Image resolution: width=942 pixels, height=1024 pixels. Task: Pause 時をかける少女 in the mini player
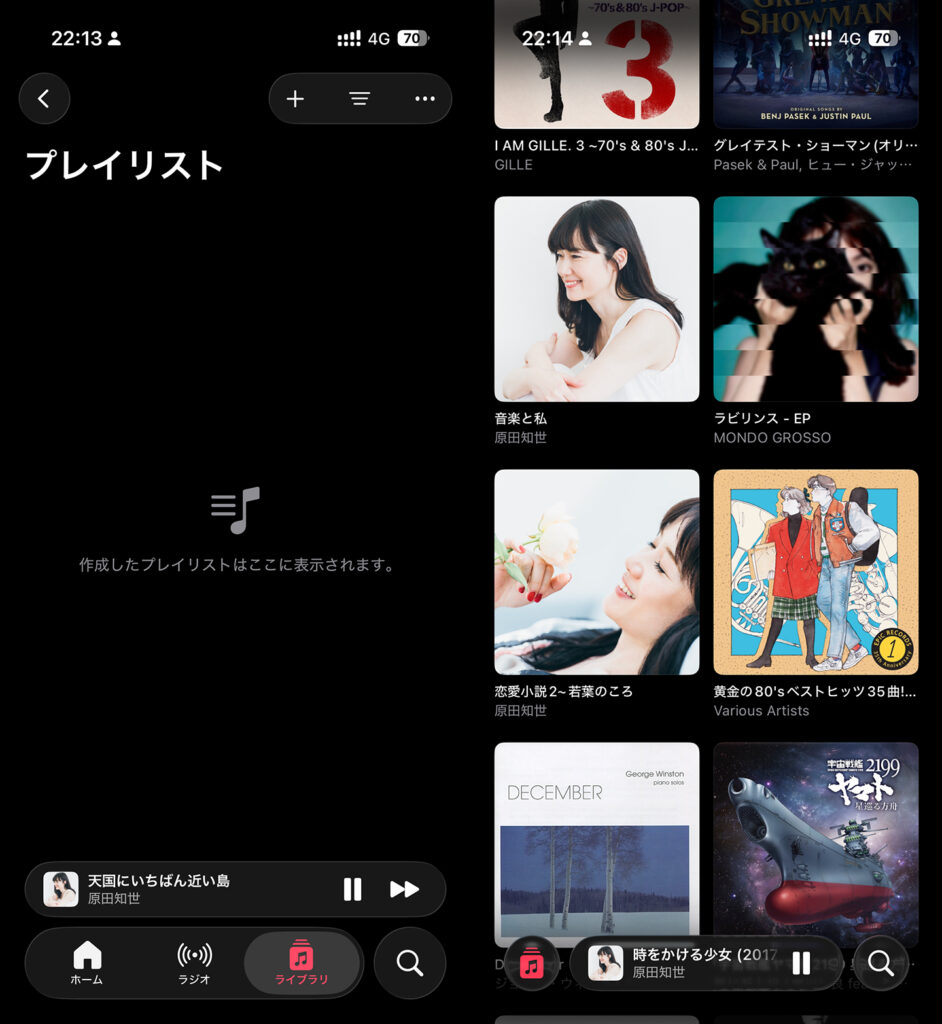801,963
